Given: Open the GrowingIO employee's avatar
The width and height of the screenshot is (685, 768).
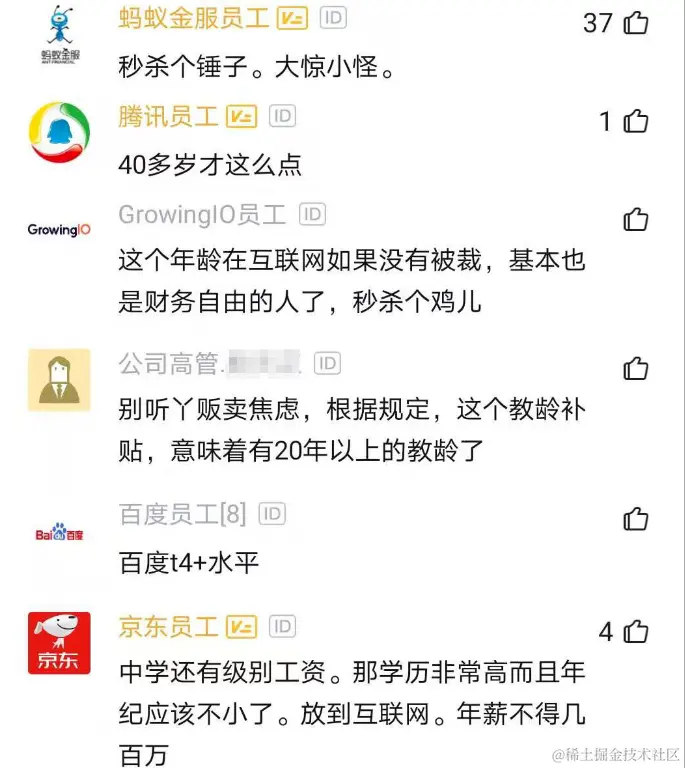Looking at the screenshot, I should (x=59, y=230).
